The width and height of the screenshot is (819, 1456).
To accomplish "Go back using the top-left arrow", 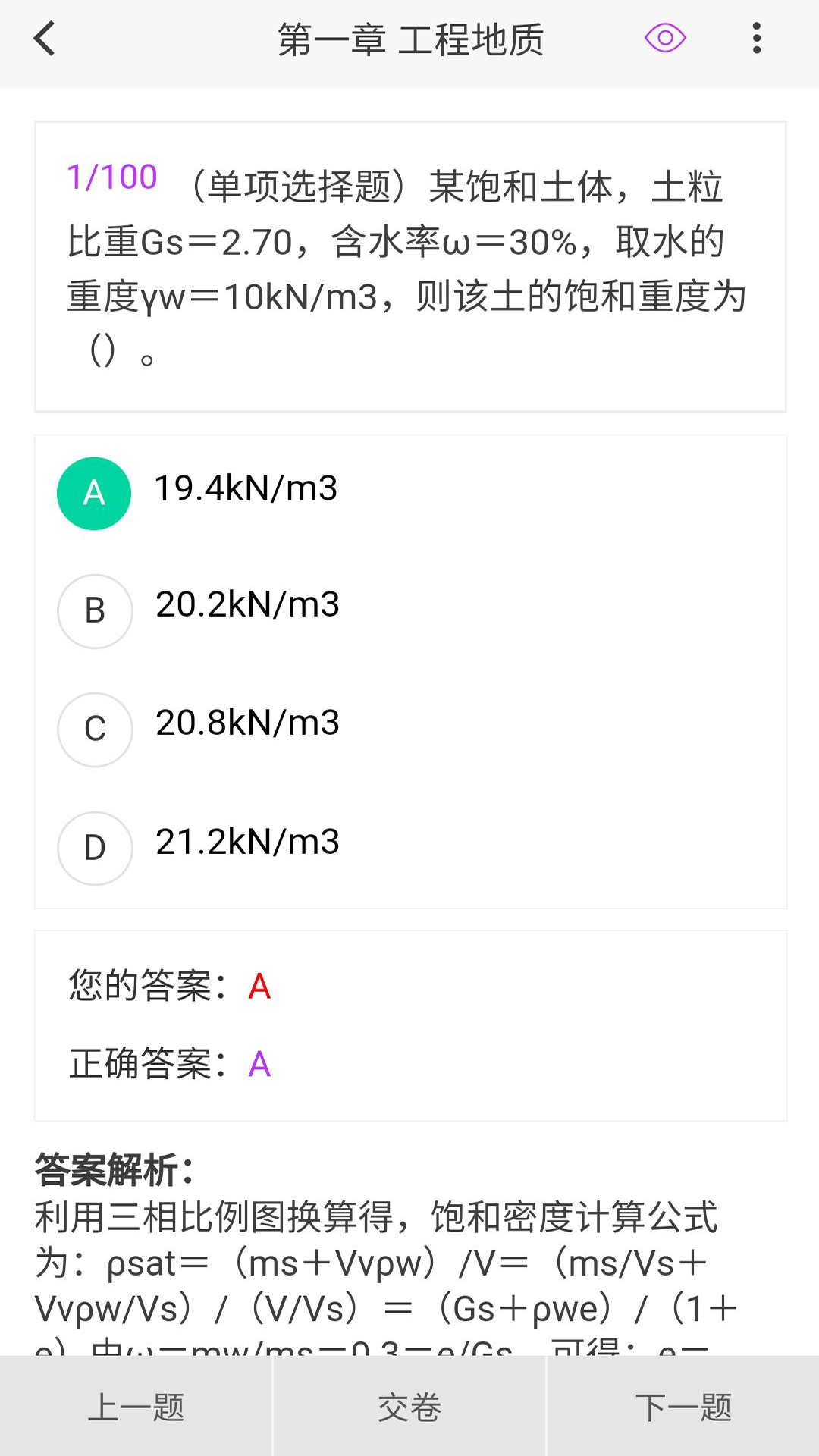I will (45, 39).
